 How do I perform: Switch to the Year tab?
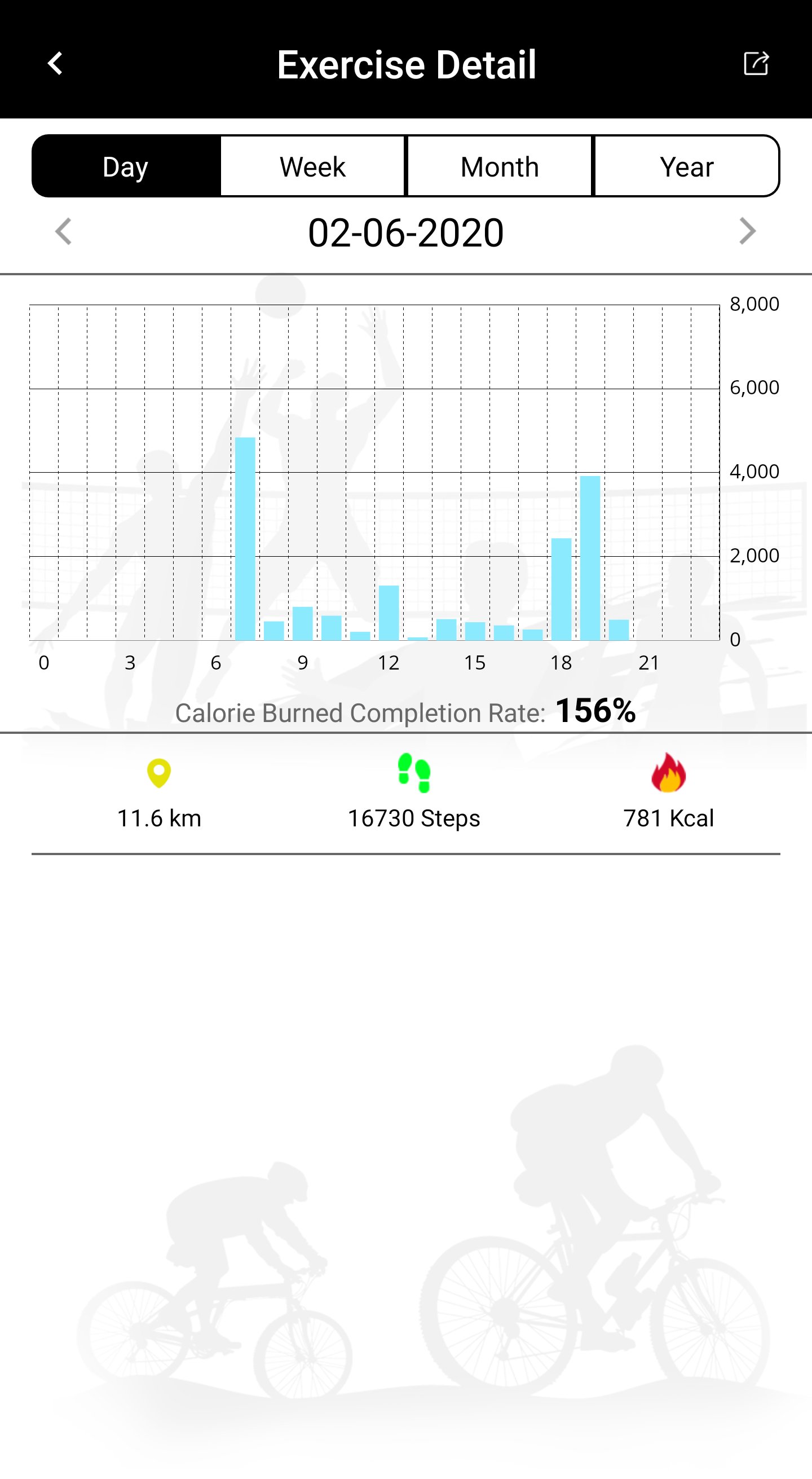(x=686, y=166)
